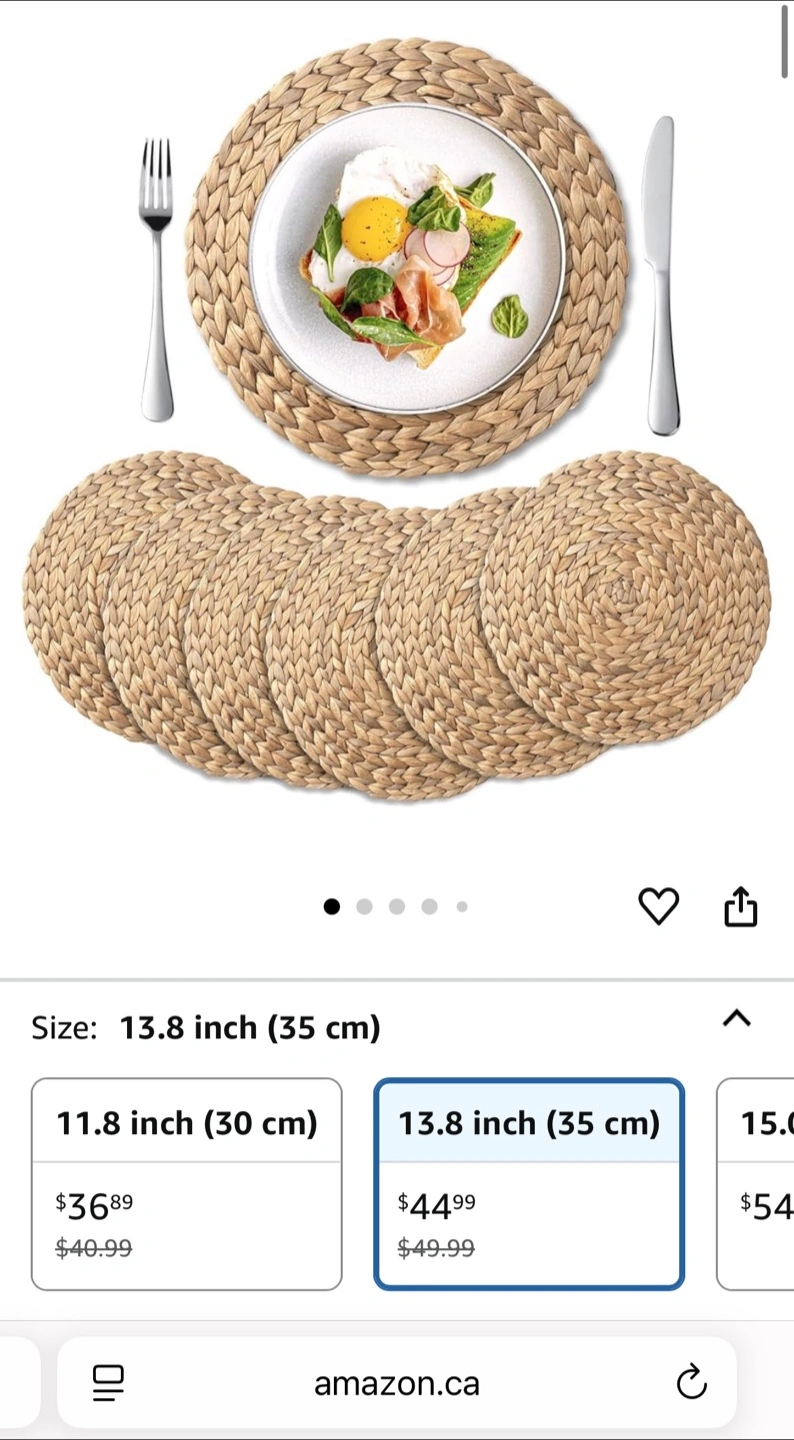Collapse the Size options chevron
Image resolution: width=794 pixels, height=1440 pixels.
[x=737, y=1018]
